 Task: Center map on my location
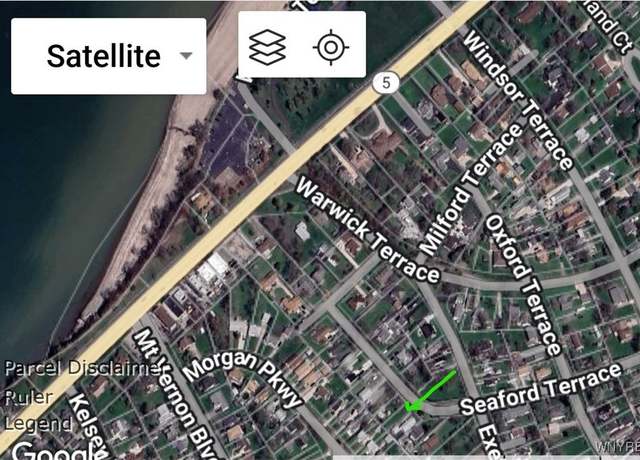328,46
